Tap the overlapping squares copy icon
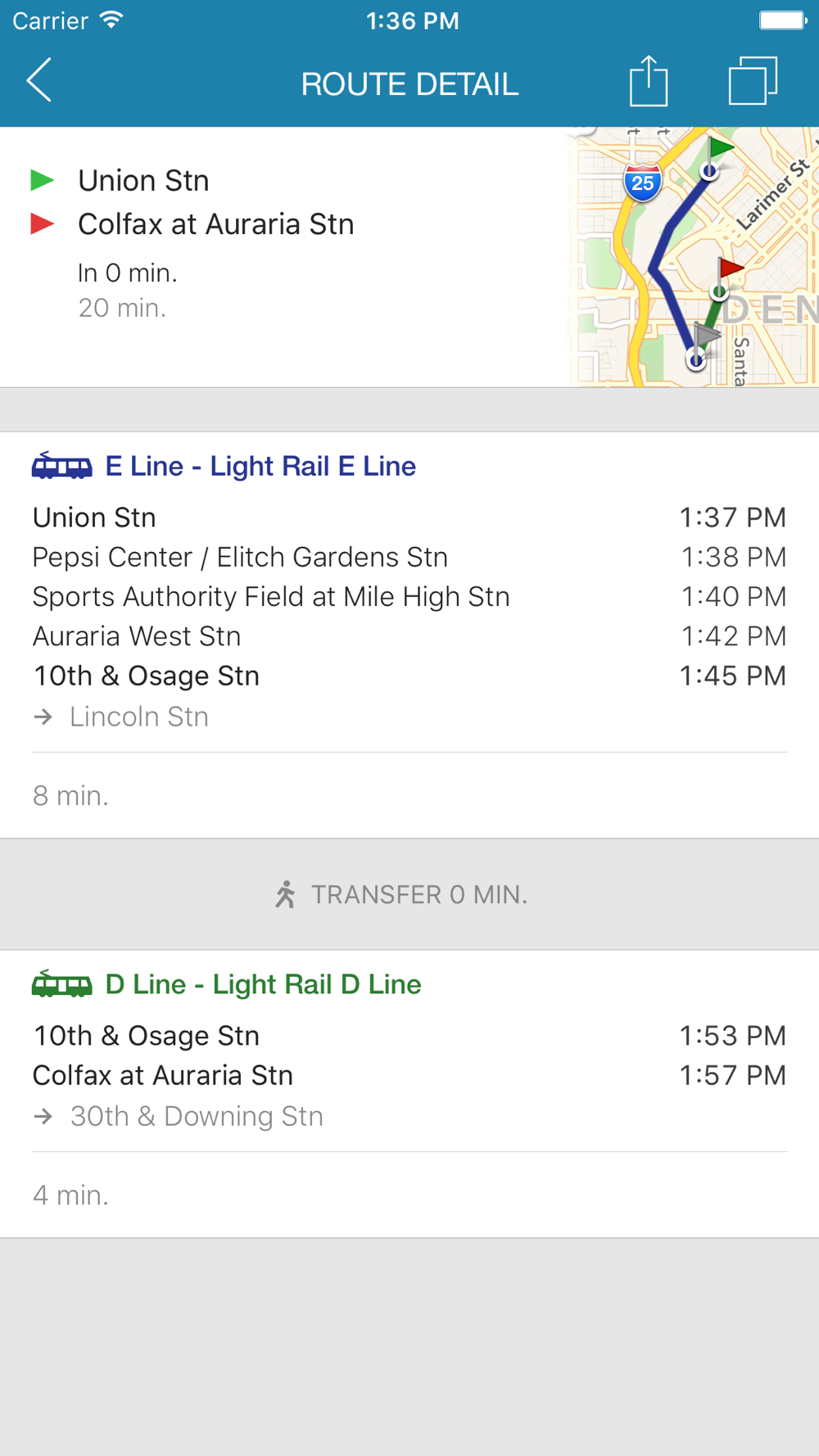This screenshot has width=819, height=1456. pos(753,80)
